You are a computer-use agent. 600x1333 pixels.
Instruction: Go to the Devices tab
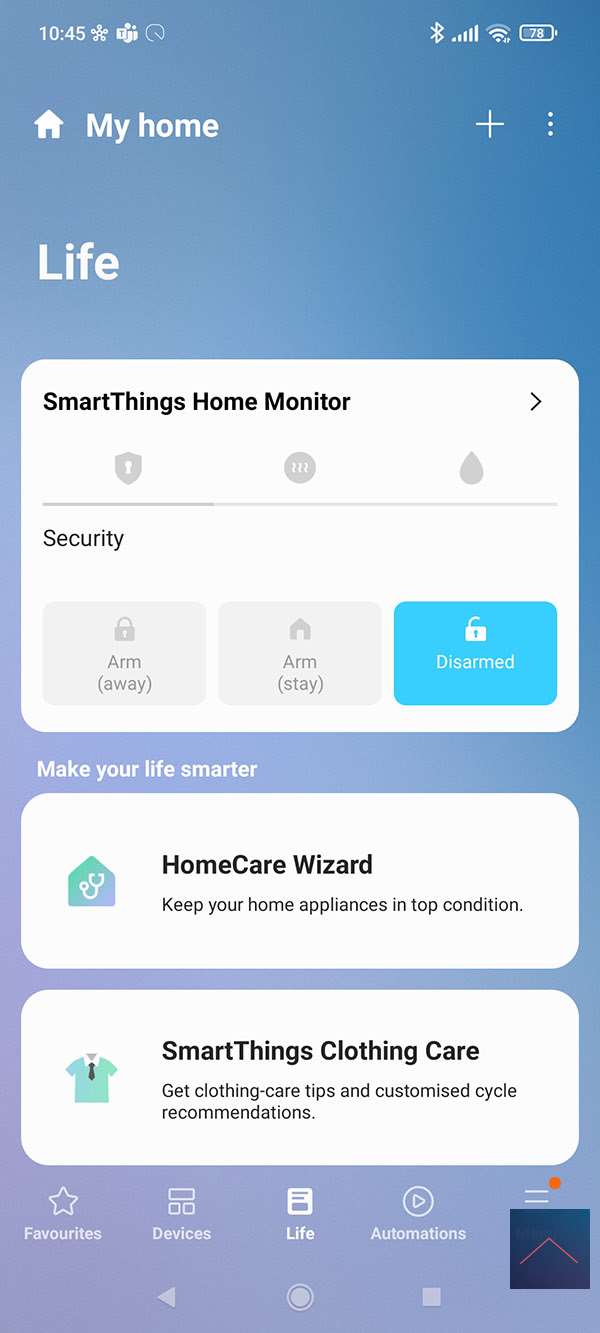181,1214
